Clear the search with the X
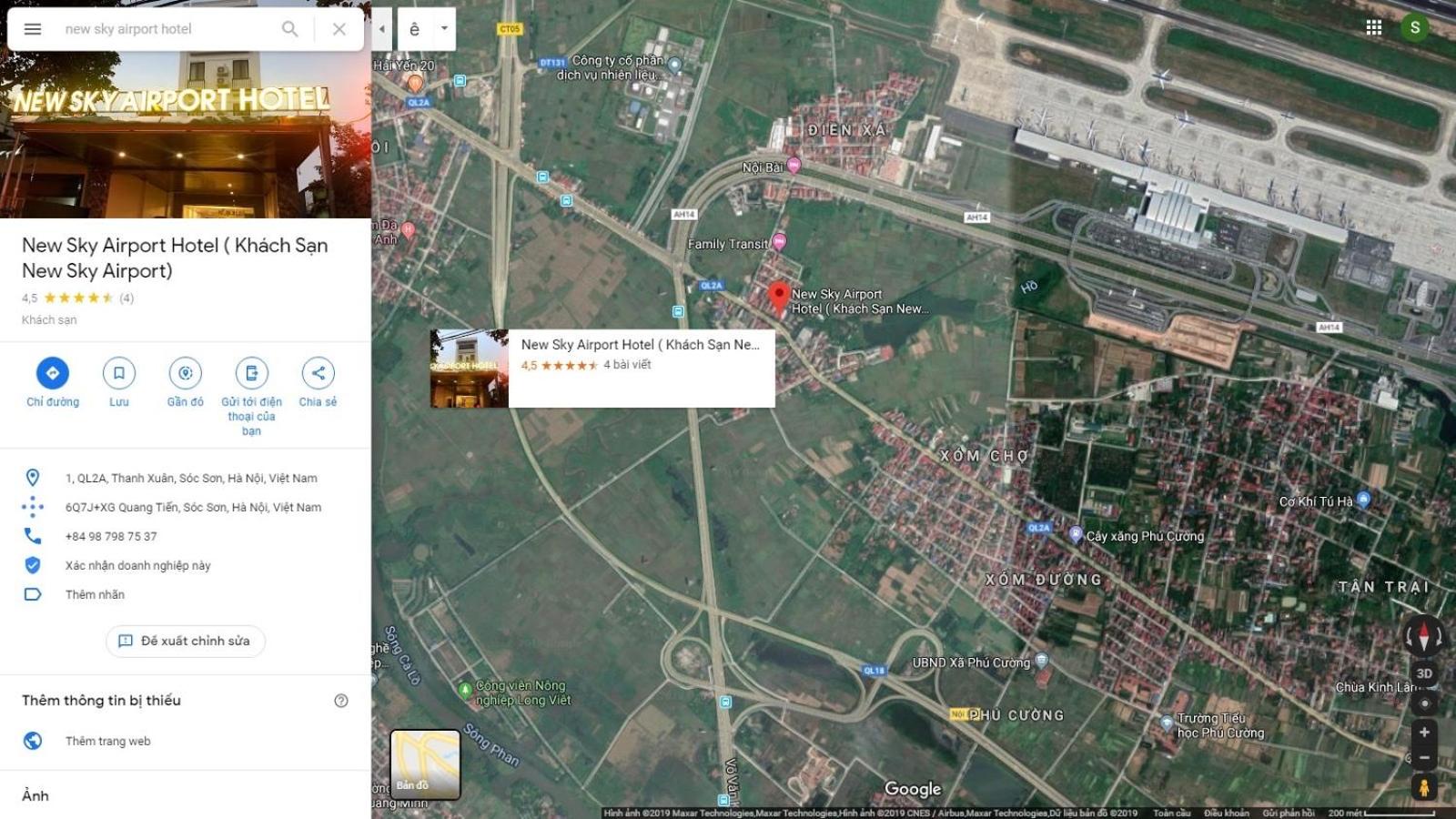 339,29
